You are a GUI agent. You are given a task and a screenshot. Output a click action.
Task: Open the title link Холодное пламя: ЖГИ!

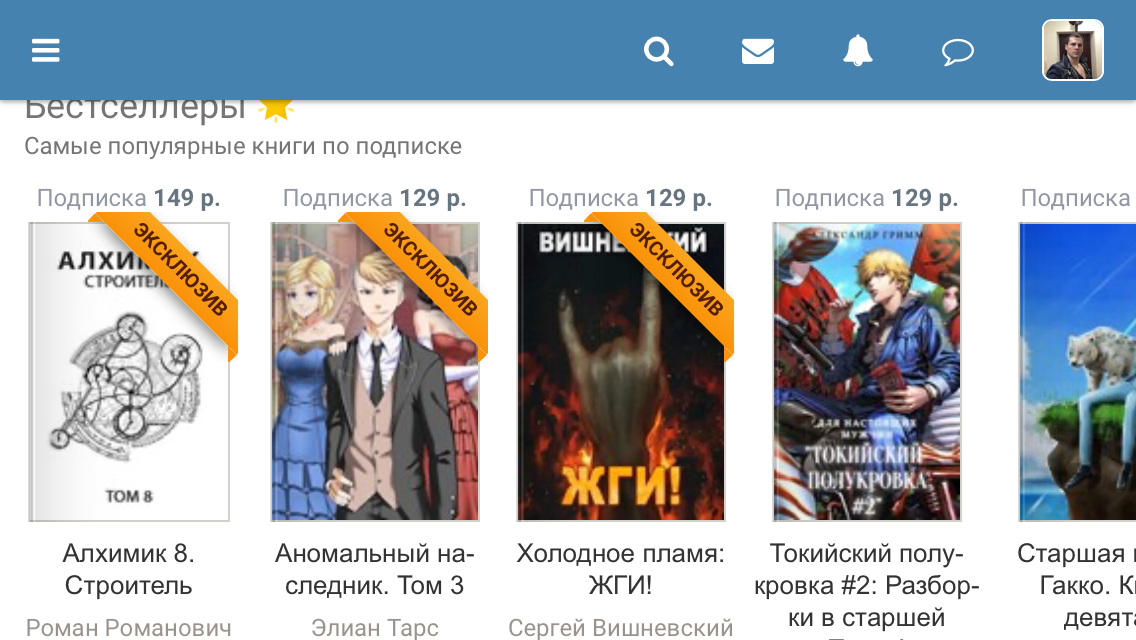[x=621, y=569]
